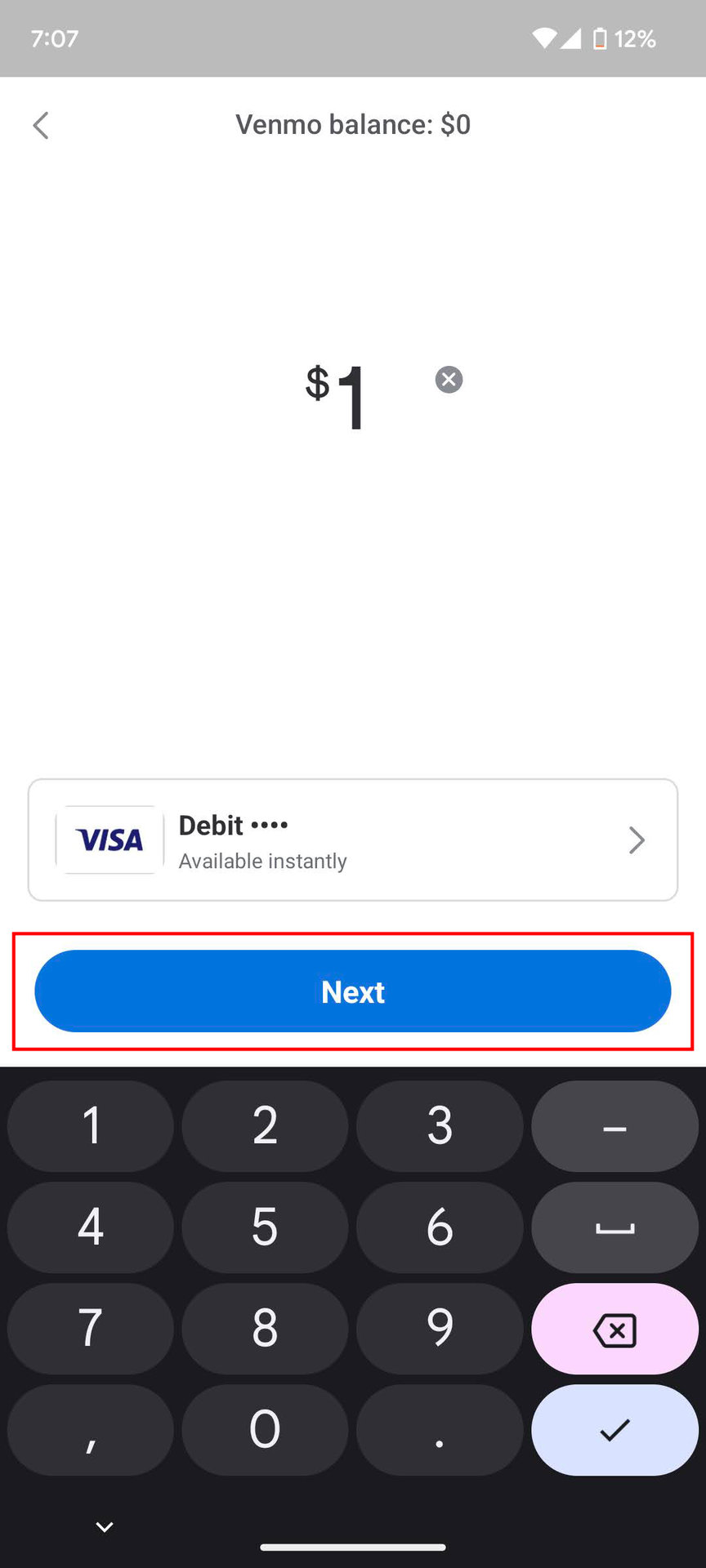Screen dimensions: 706x1568
Task: Tap Next to continue the transfer
Action: point(353,991)
